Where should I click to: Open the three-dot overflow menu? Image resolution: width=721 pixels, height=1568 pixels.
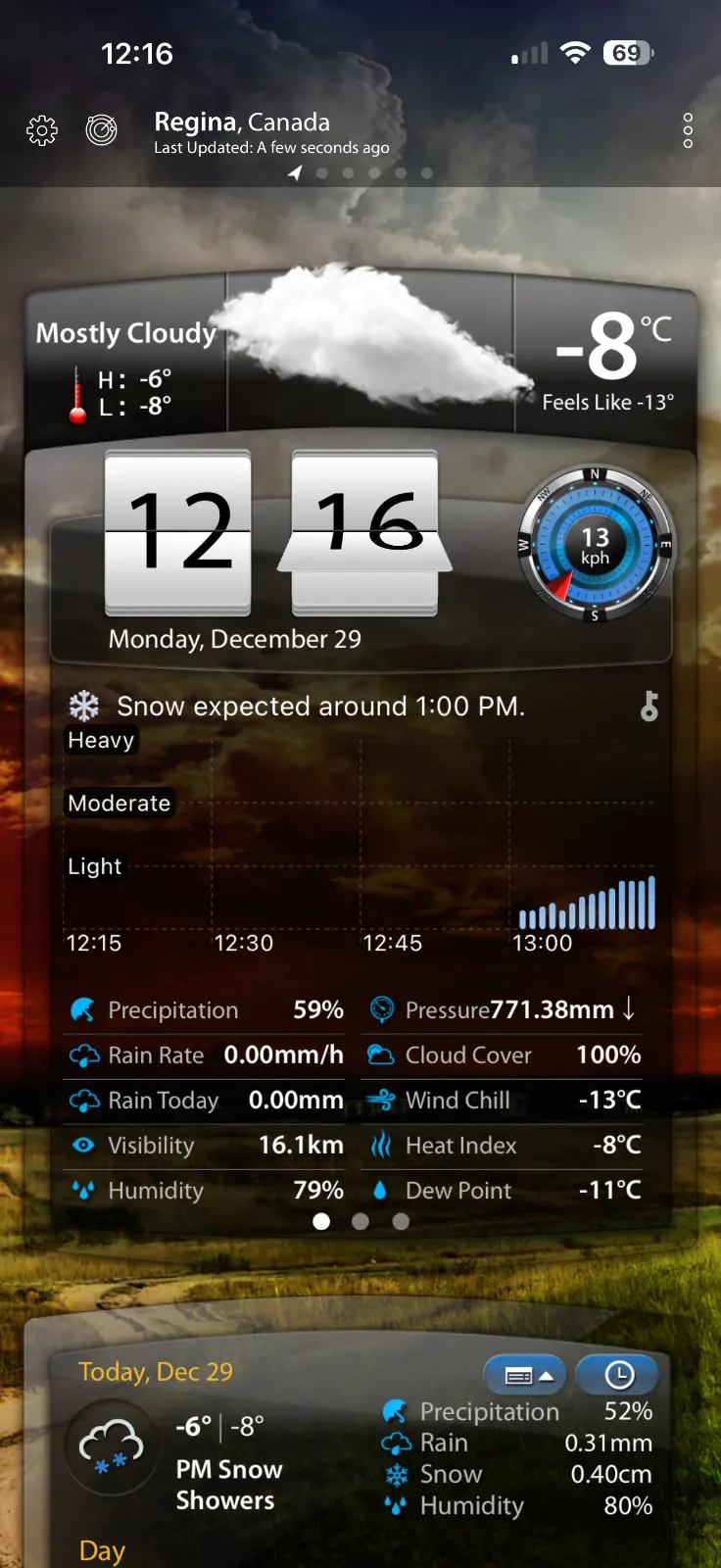point(688,130)
